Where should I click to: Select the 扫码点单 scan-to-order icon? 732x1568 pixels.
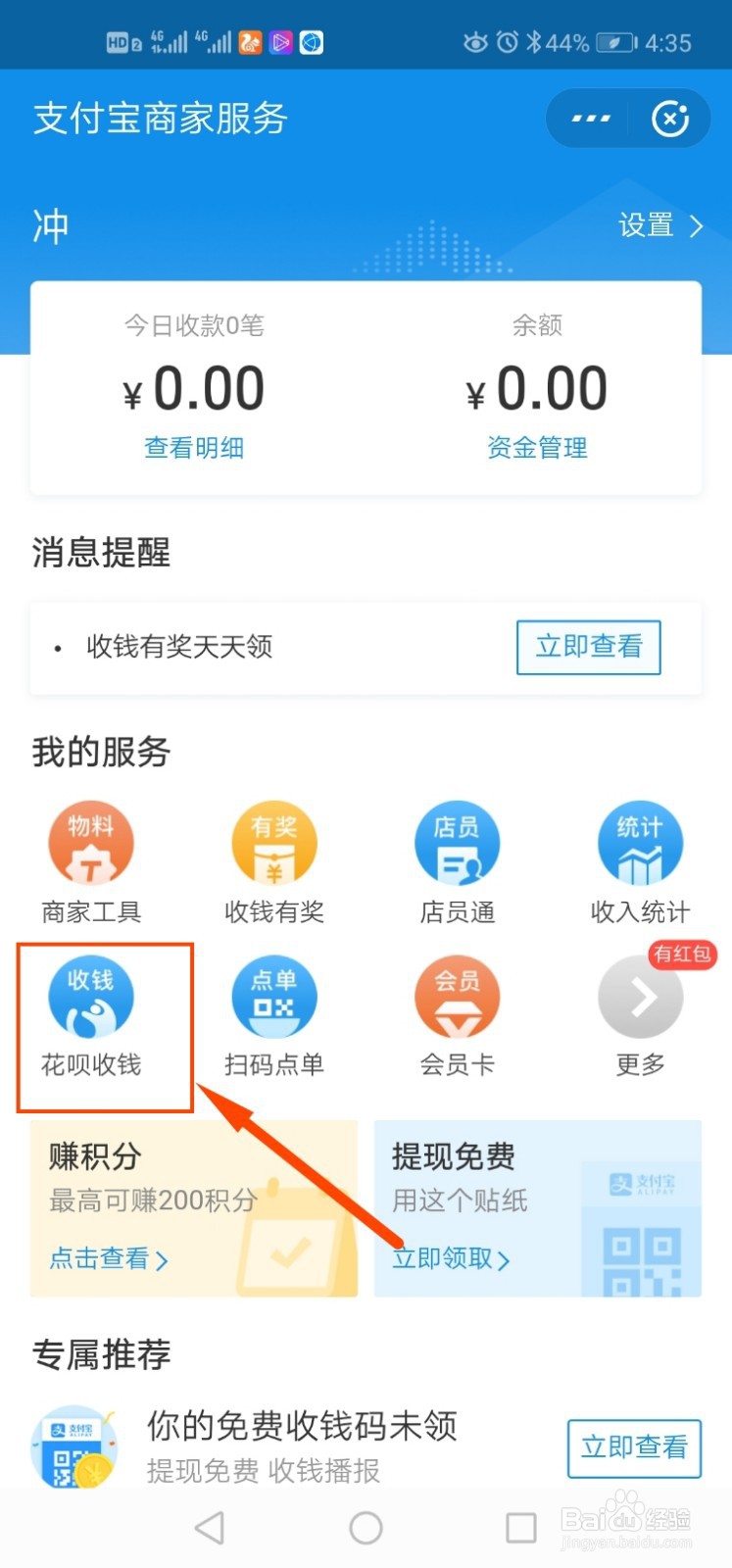(x=274, y=996)
